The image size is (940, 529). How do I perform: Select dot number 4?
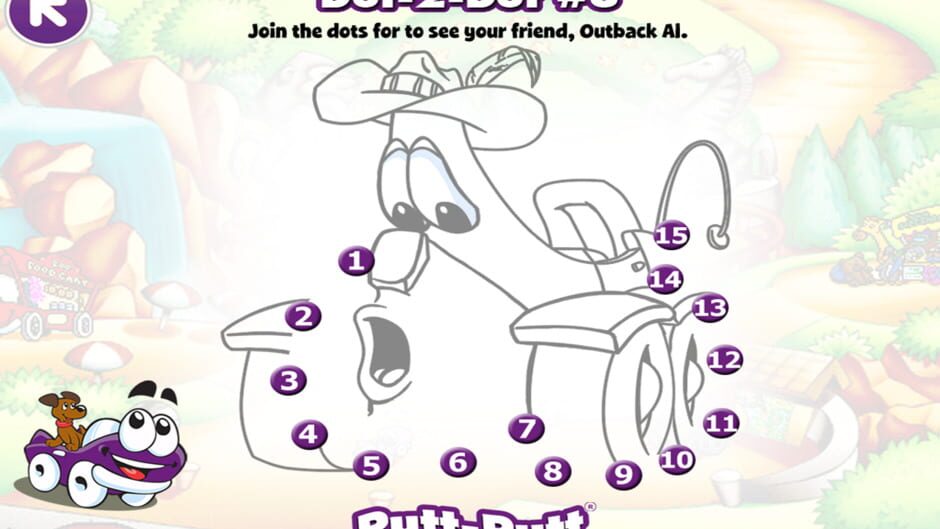coord(310,435)
